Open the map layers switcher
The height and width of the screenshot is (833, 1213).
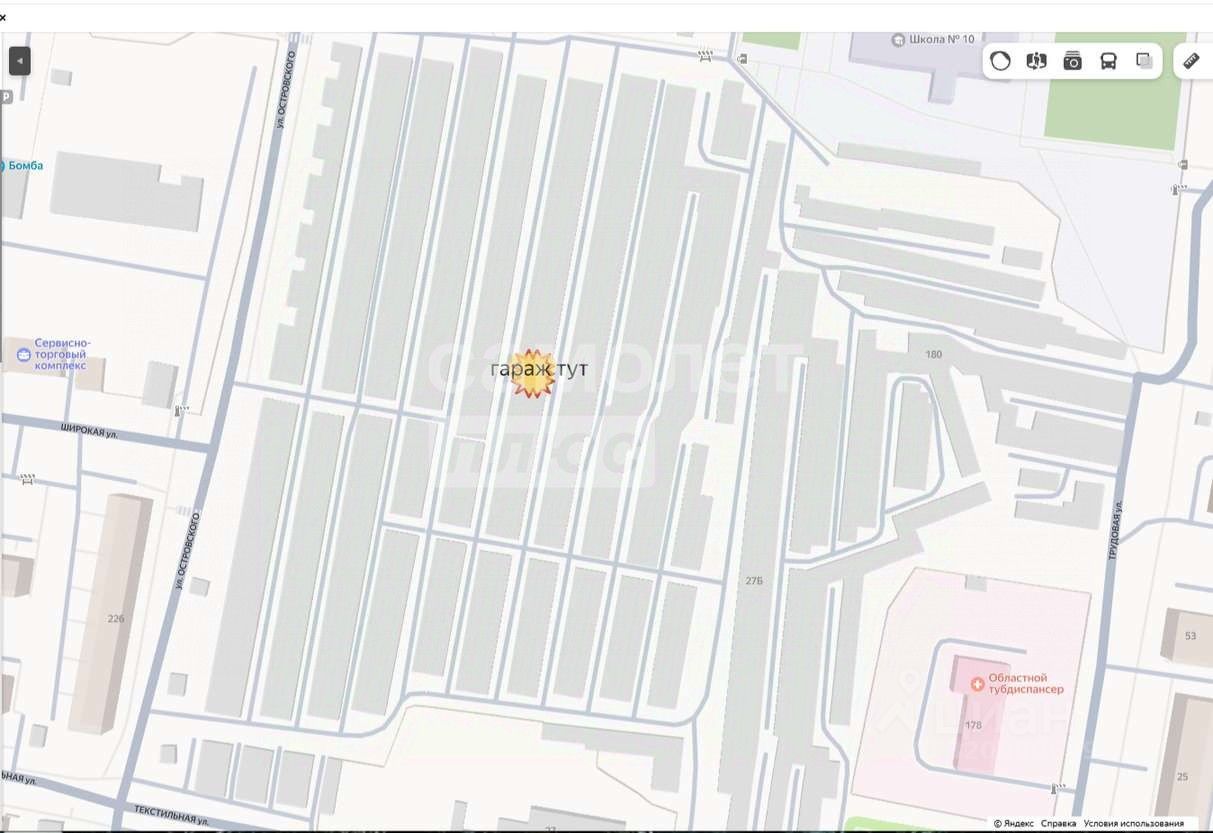tap(1144, 61)
